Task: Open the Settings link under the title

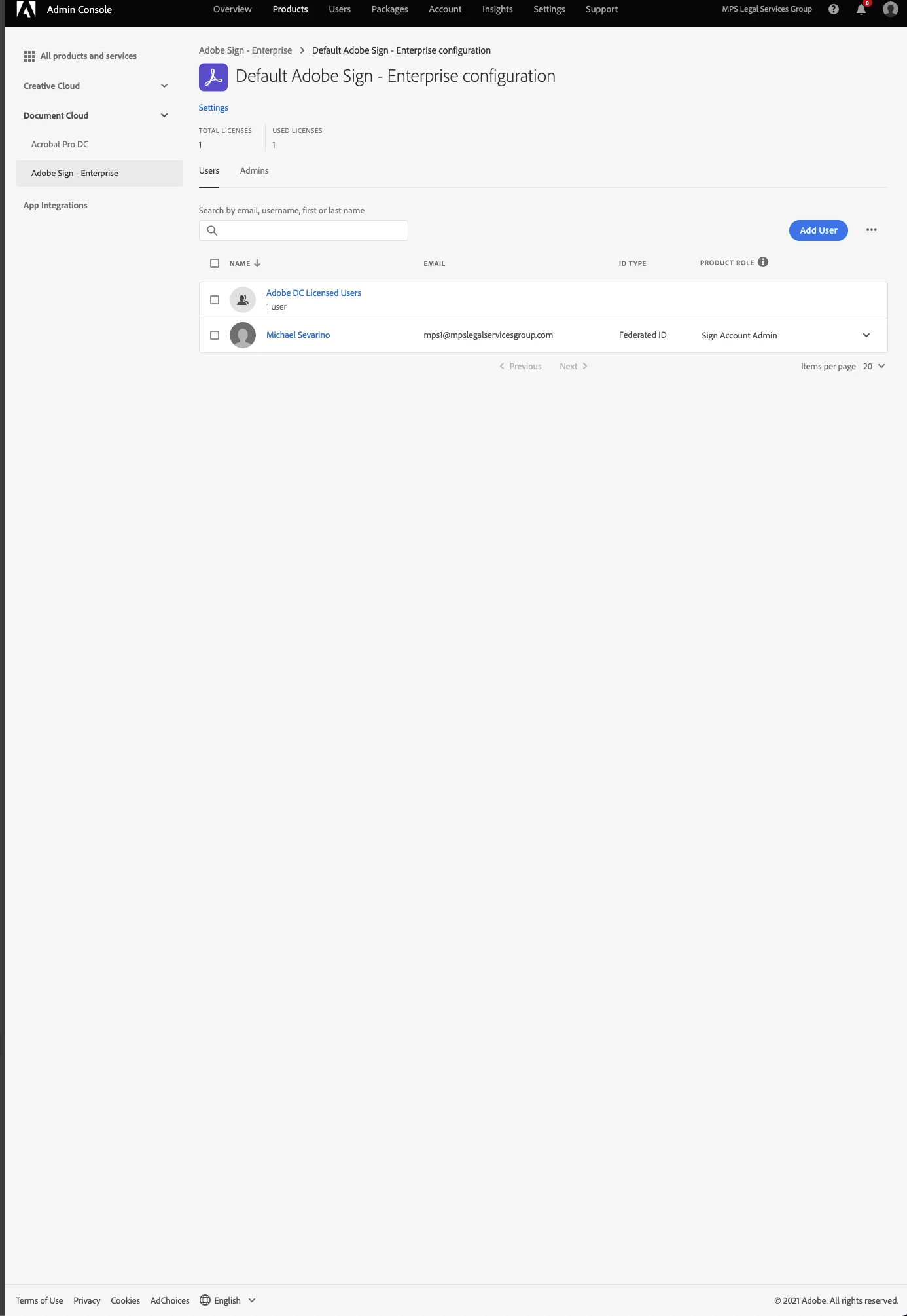Action: (213, 108)
